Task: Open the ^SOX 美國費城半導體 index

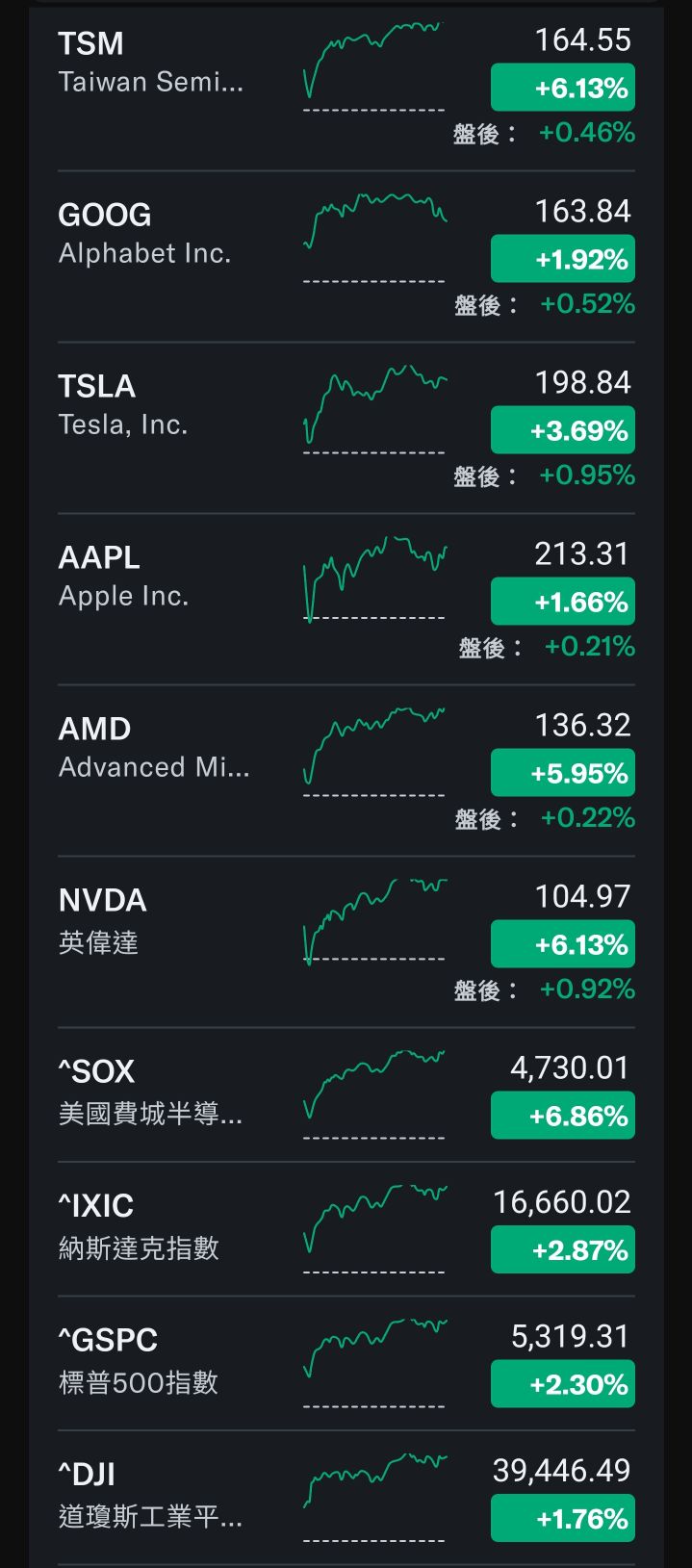Action: pos(150,1092)
